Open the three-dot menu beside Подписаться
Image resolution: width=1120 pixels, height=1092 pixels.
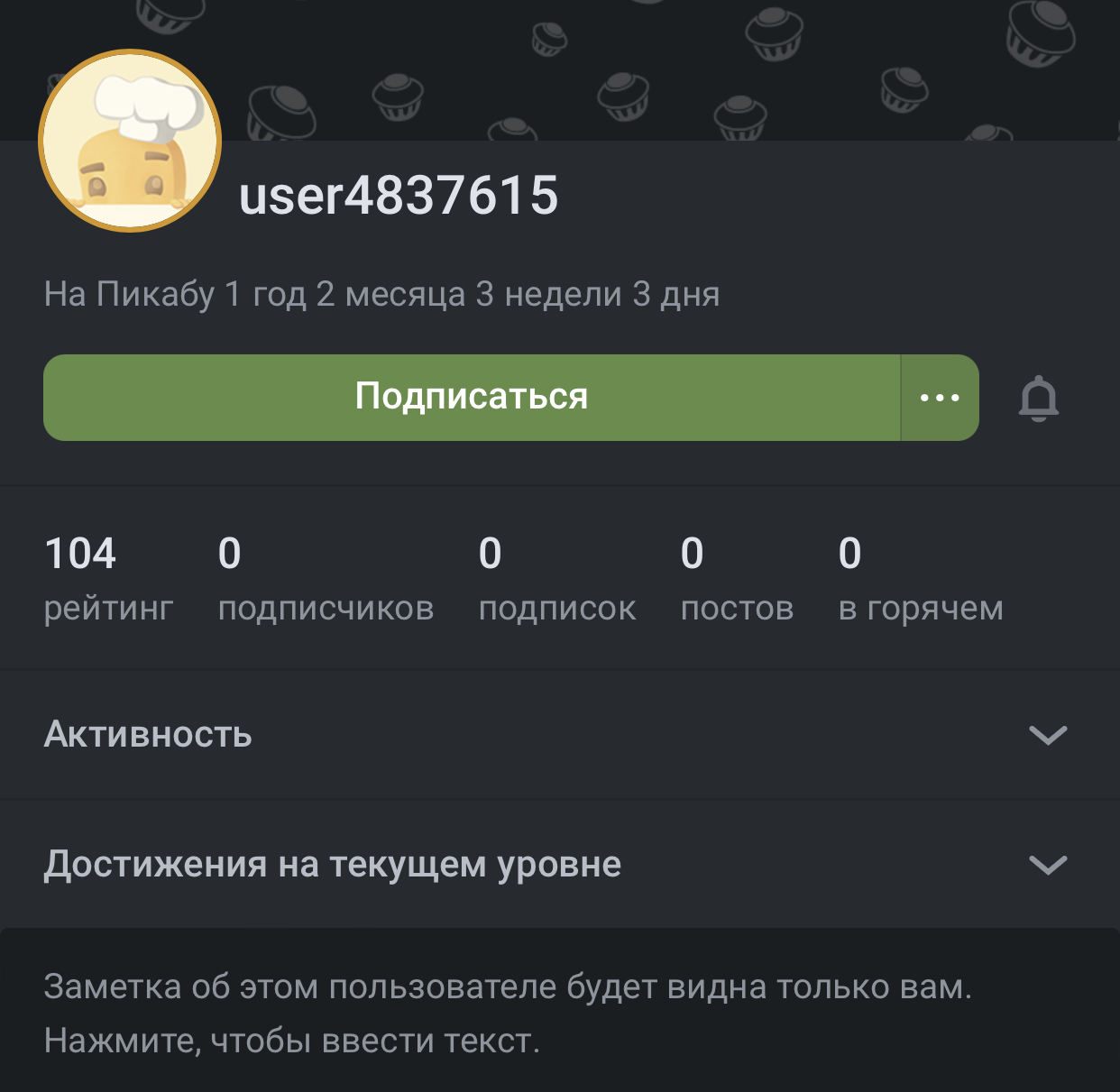pos(940,398)
